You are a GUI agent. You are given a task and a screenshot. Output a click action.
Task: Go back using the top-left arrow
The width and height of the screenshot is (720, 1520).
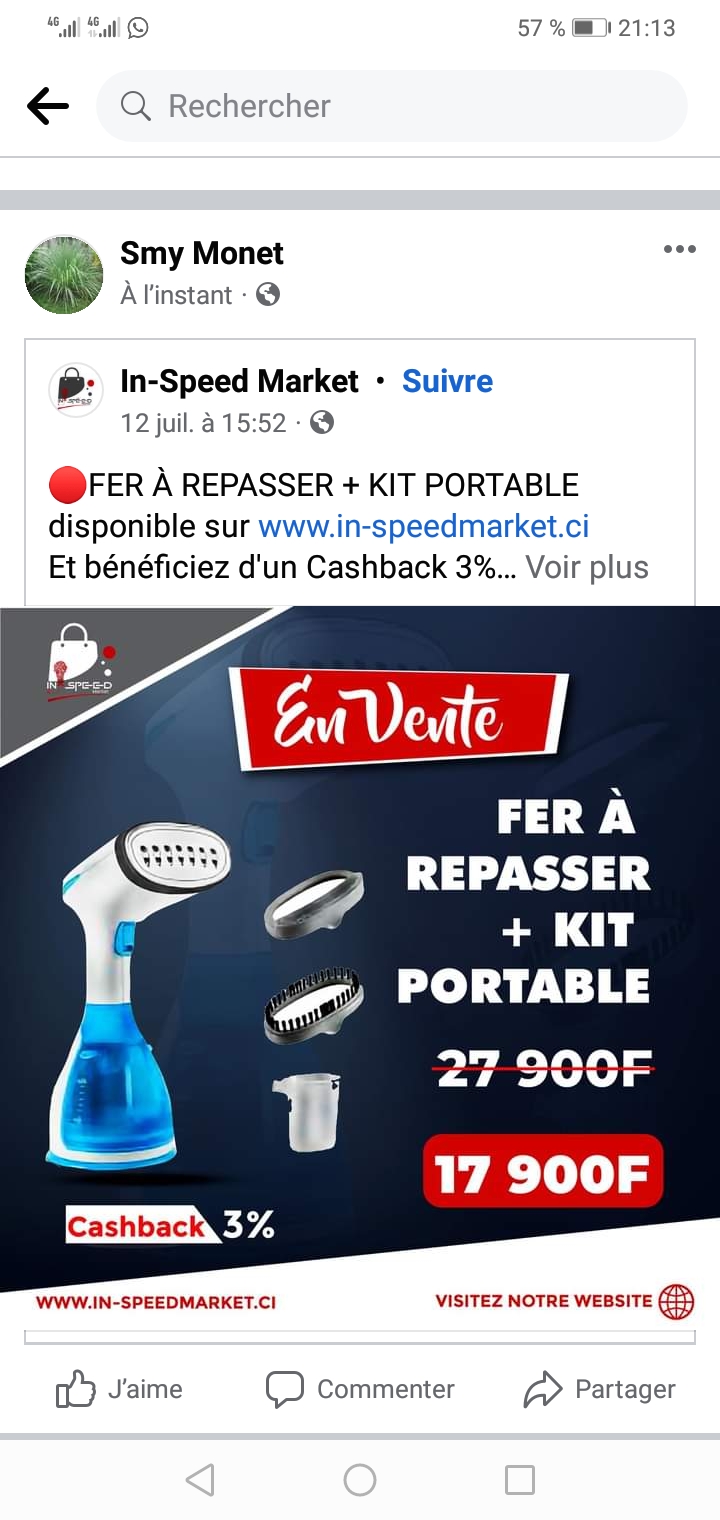pyautogui.click(x=47, y=106)
